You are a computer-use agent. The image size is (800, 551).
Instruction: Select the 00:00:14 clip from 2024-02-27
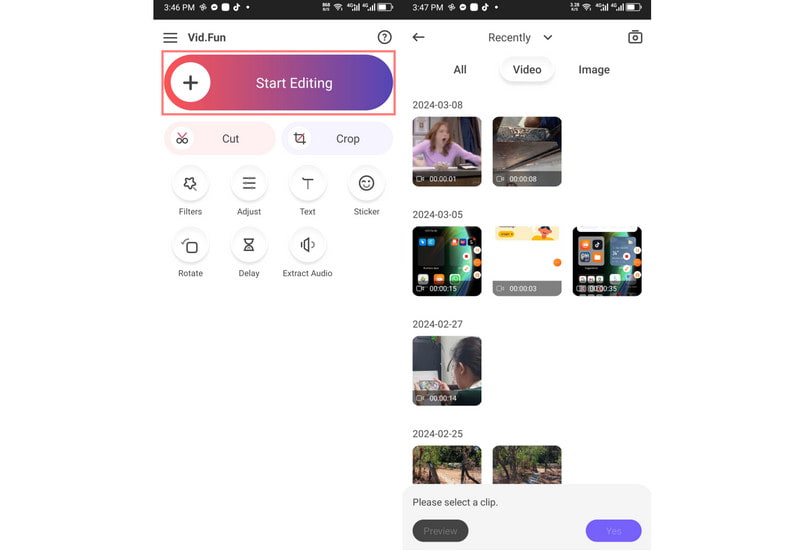coord(447,370)
